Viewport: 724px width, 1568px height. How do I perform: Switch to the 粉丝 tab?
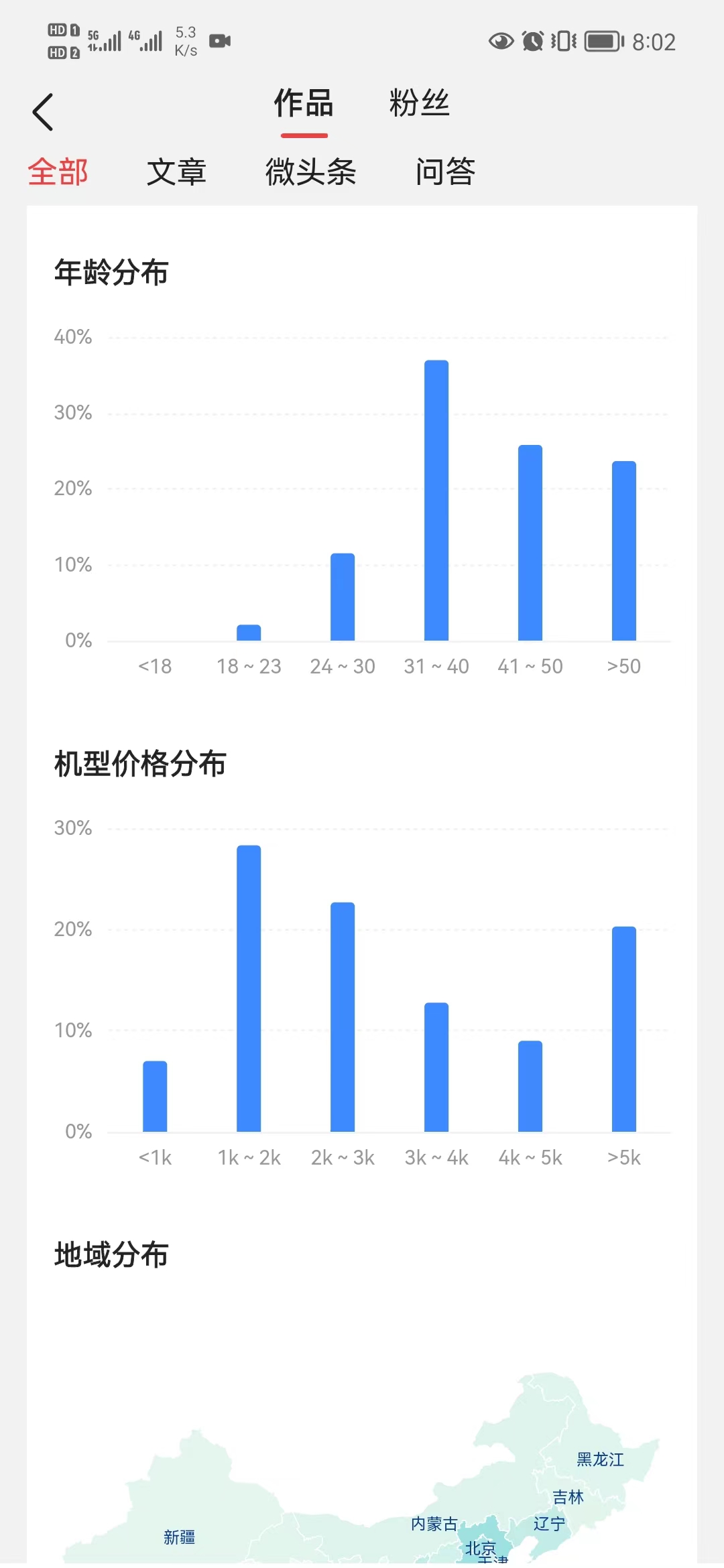419,105
